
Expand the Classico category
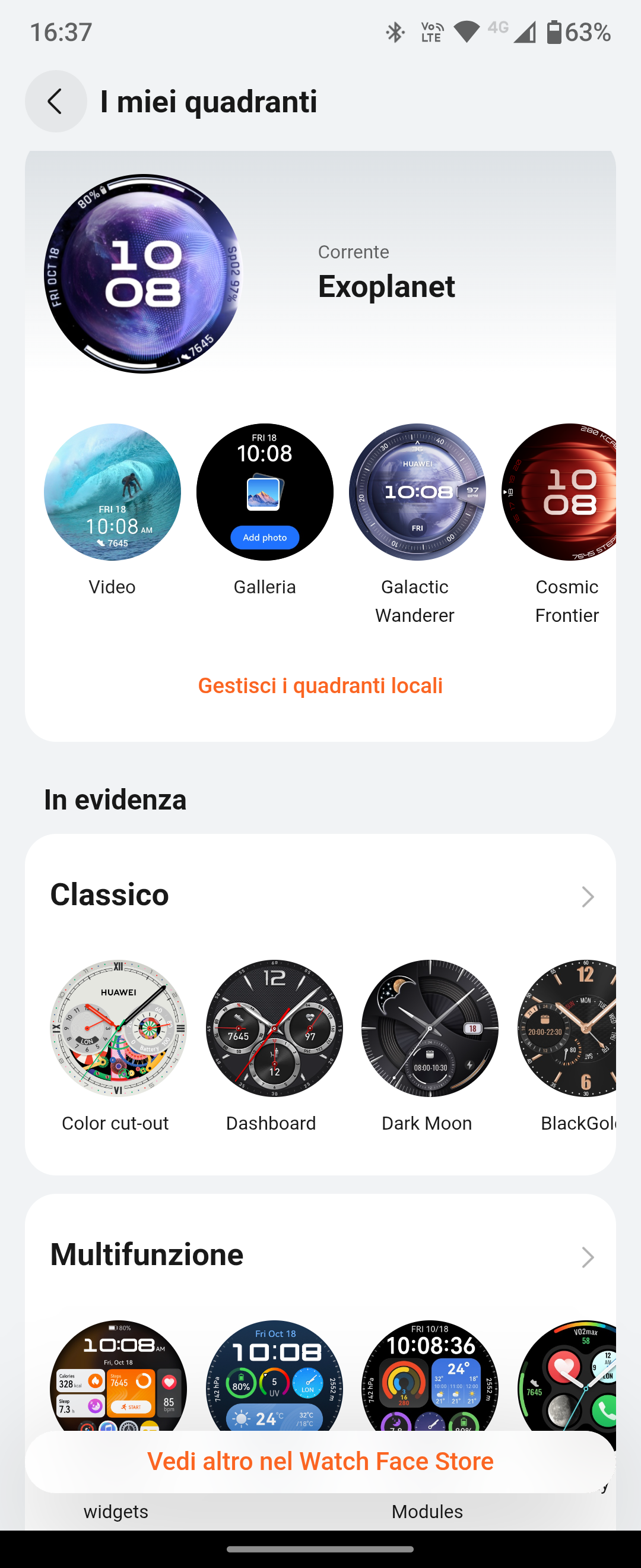click(x=587, y=897)
